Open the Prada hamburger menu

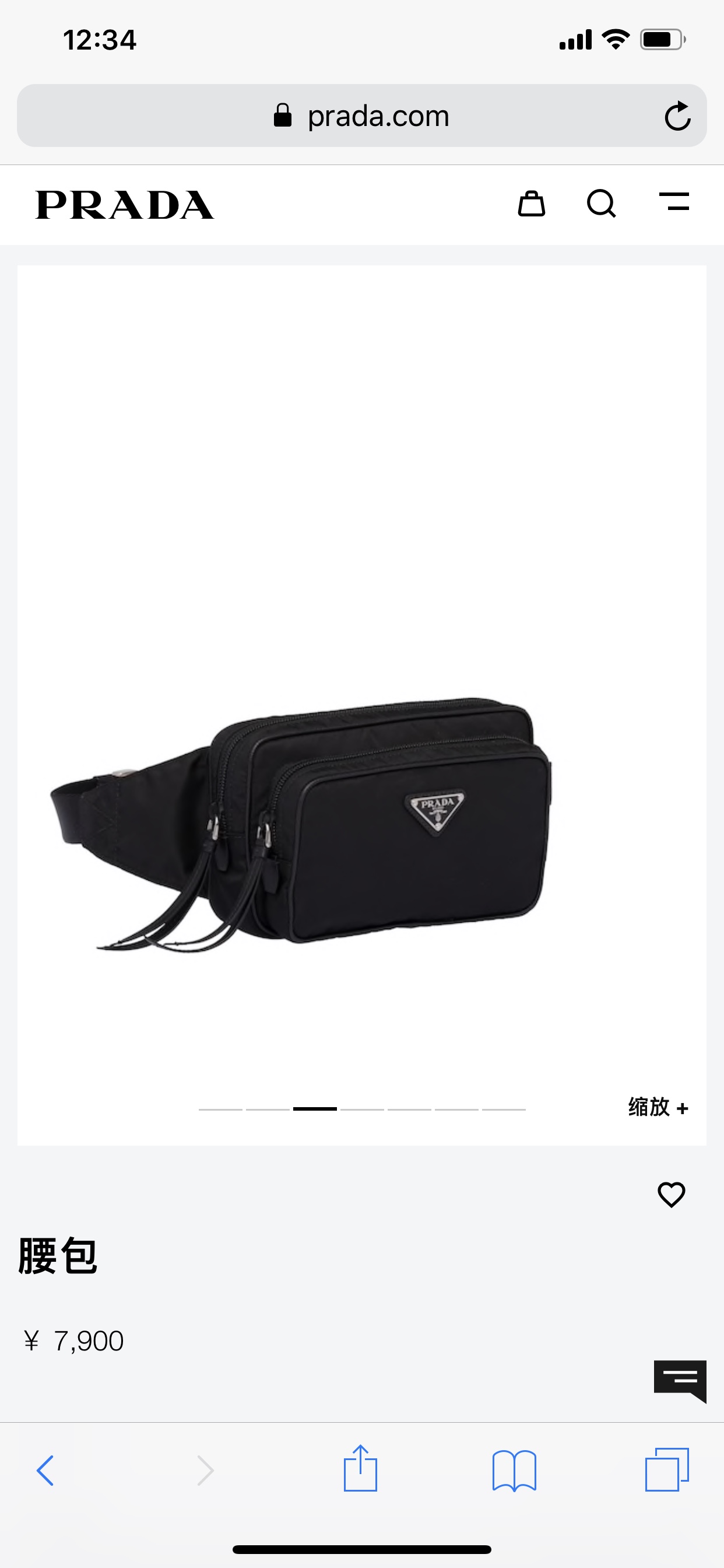click(674, 202)
